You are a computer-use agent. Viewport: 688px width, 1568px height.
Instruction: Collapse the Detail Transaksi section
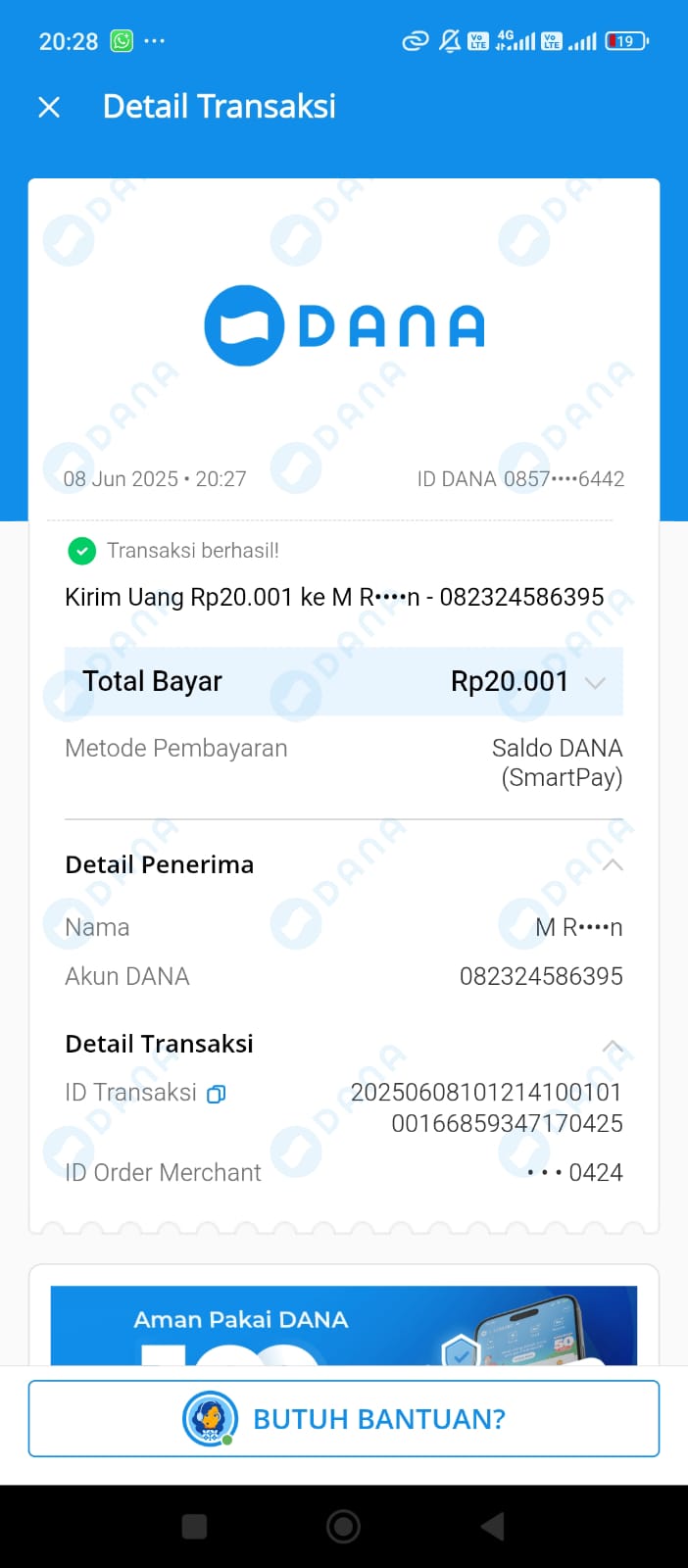(x=613, y=1046)
